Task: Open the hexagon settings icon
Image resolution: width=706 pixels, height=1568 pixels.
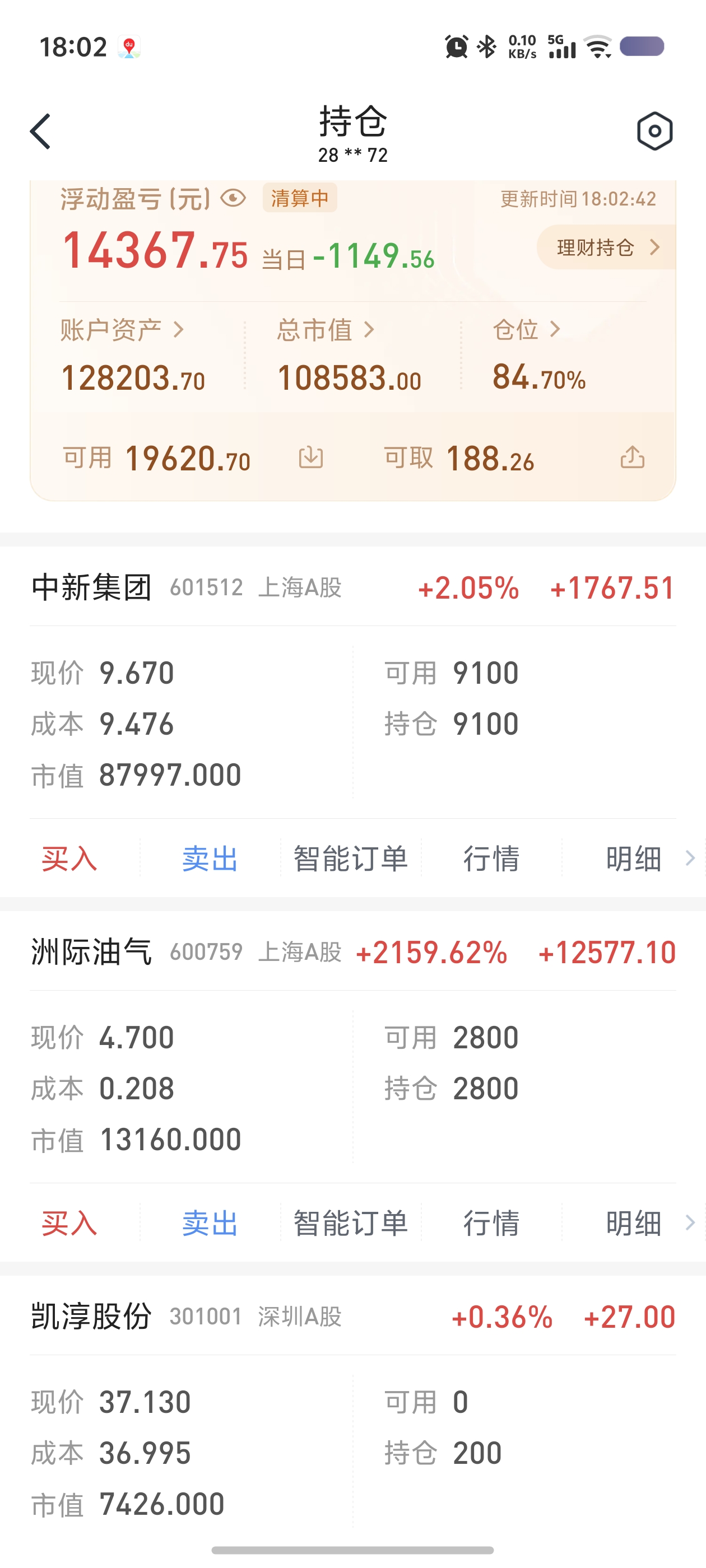Action: pyautogui.click(x=654, y=131)
